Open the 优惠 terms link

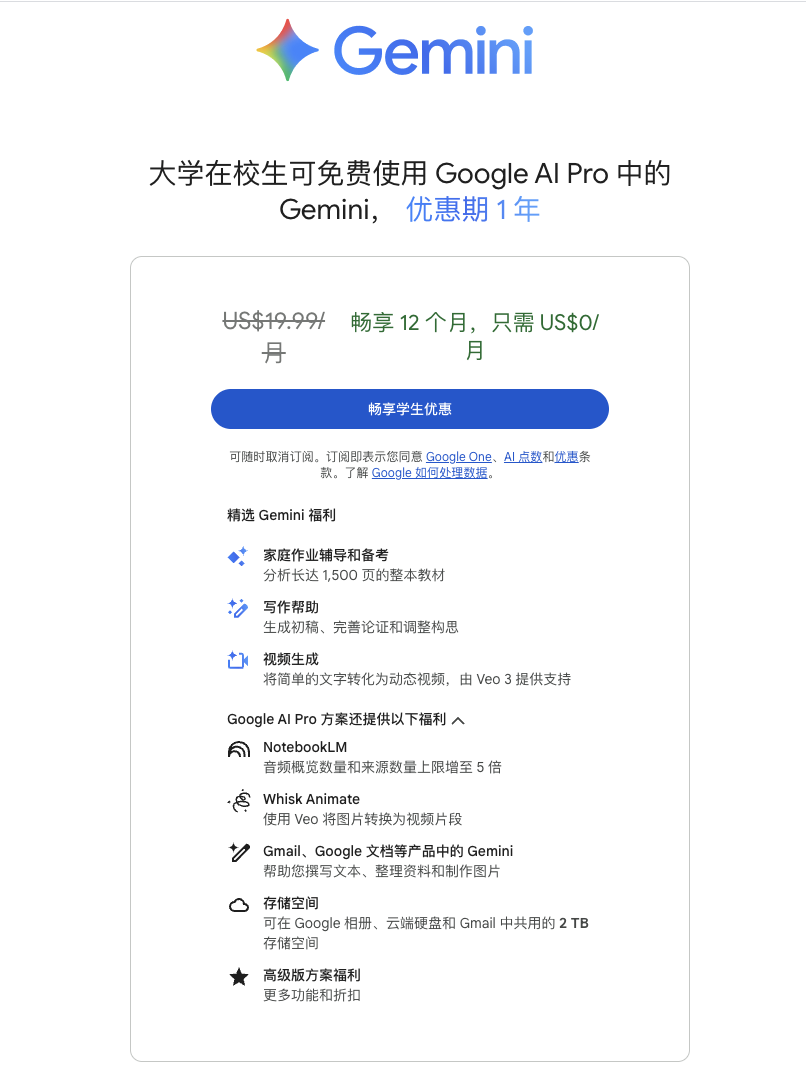tap(566, 457)
